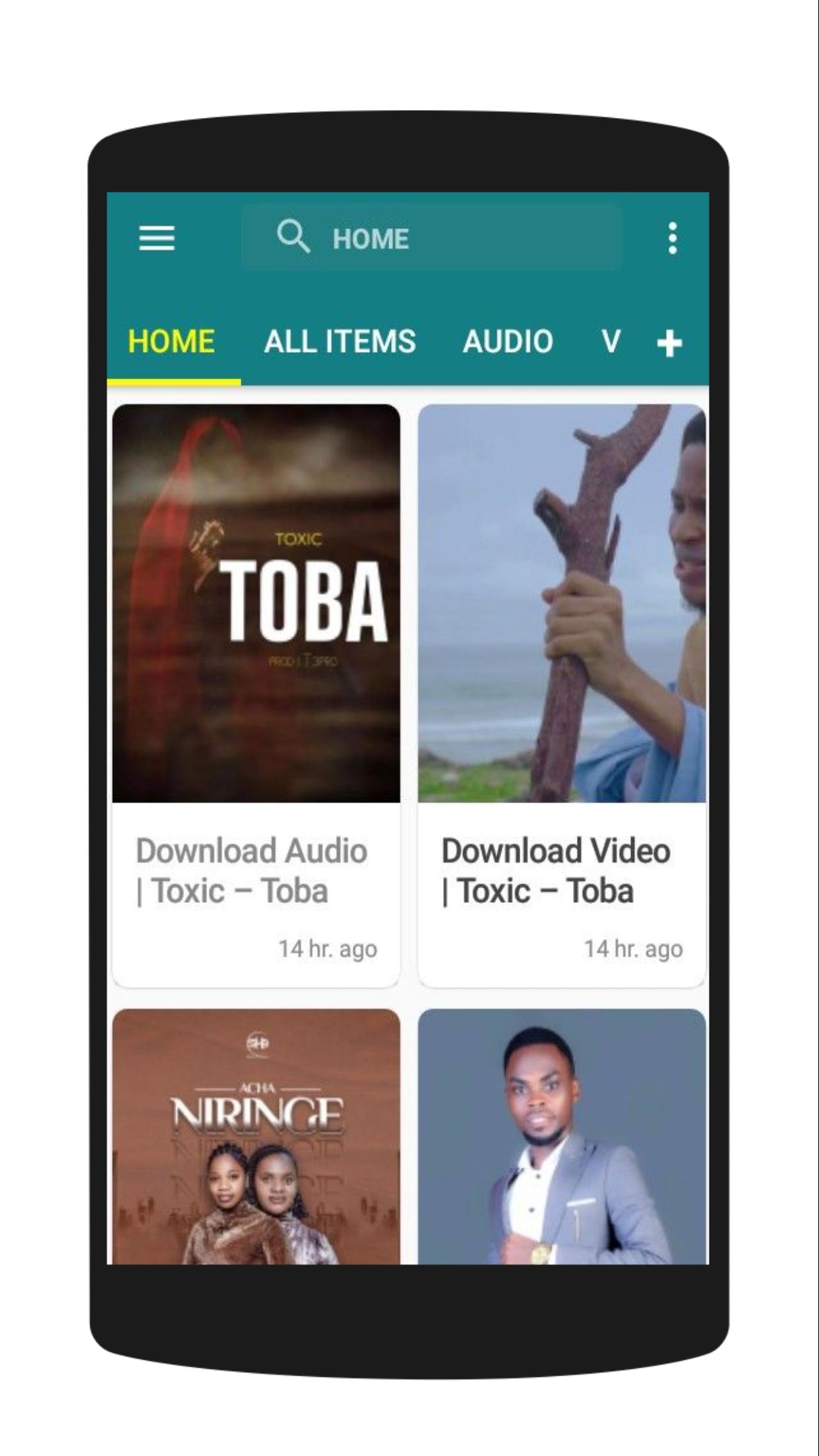Tap the HOME search field
This screenshot has height=1456, width=819.
432,237
